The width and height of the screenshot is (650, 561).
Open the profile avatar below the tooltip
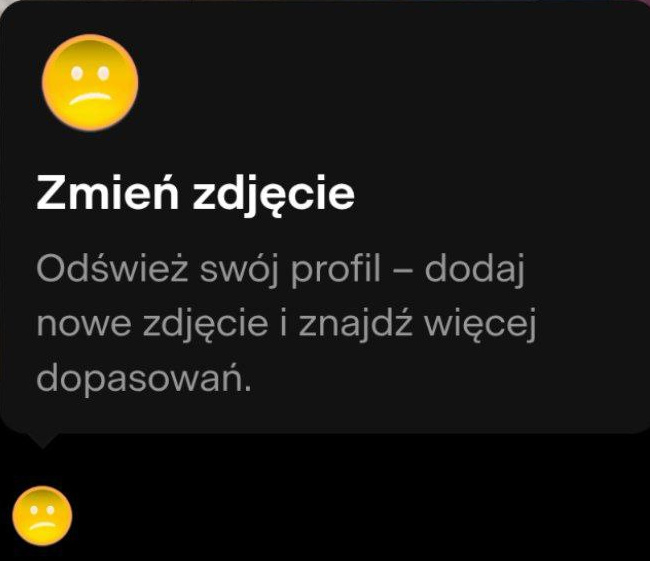(x=42, y=516)
